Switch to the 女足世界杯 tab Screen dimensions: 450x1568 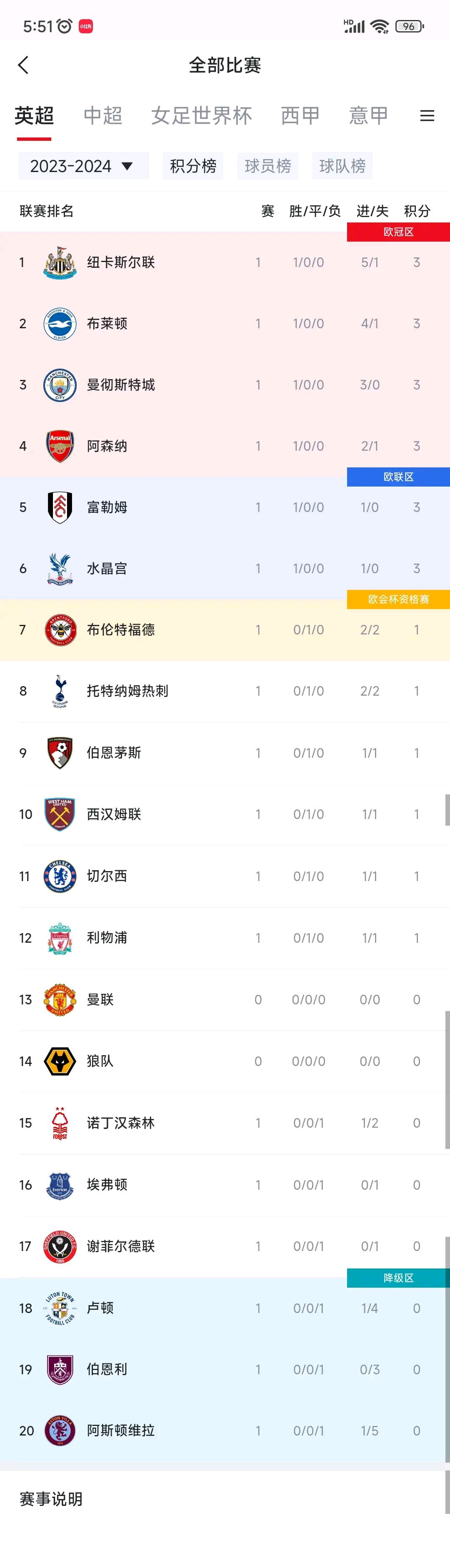201,115
